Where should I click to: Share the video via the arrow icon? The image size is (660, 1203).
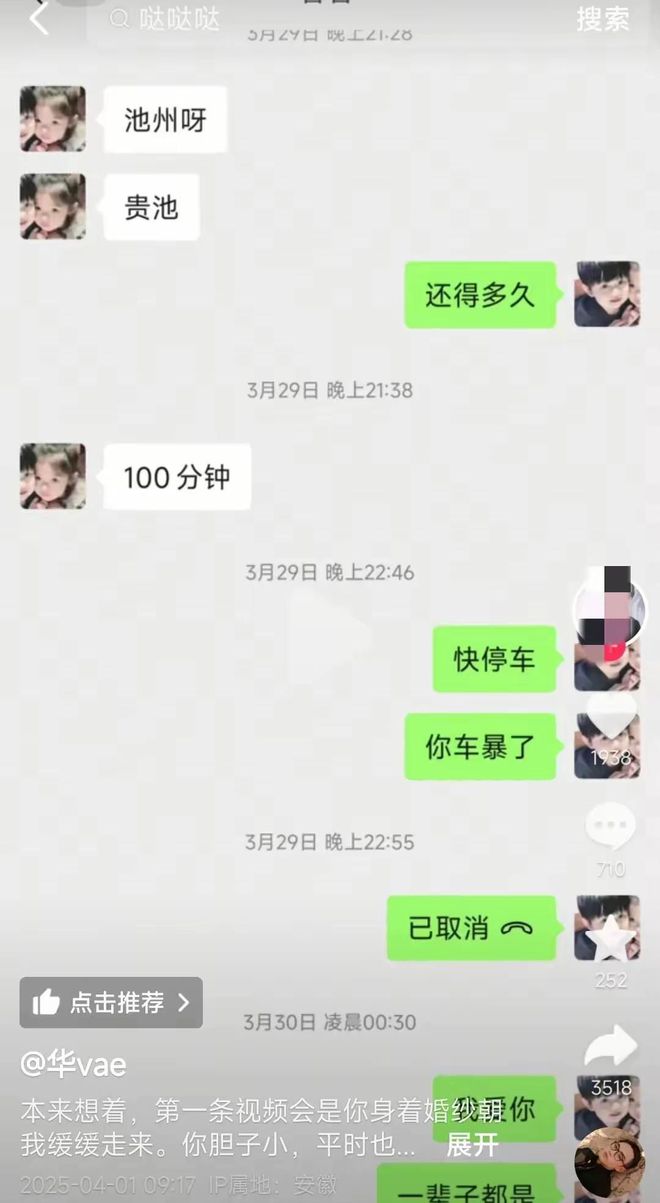pyautogui.click(x=610, y=1047)
